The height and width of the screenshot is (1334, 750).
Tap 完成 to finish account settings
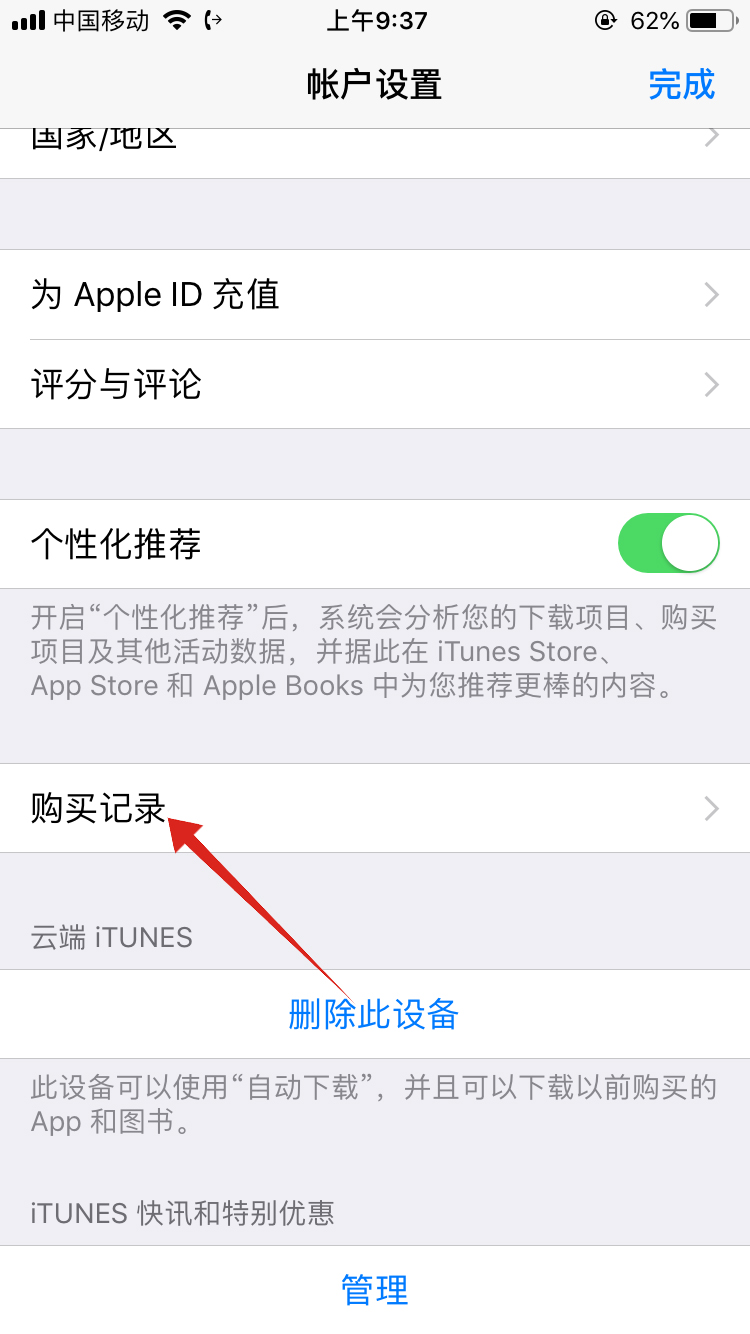pyautogui.click(x=681, y=85)
